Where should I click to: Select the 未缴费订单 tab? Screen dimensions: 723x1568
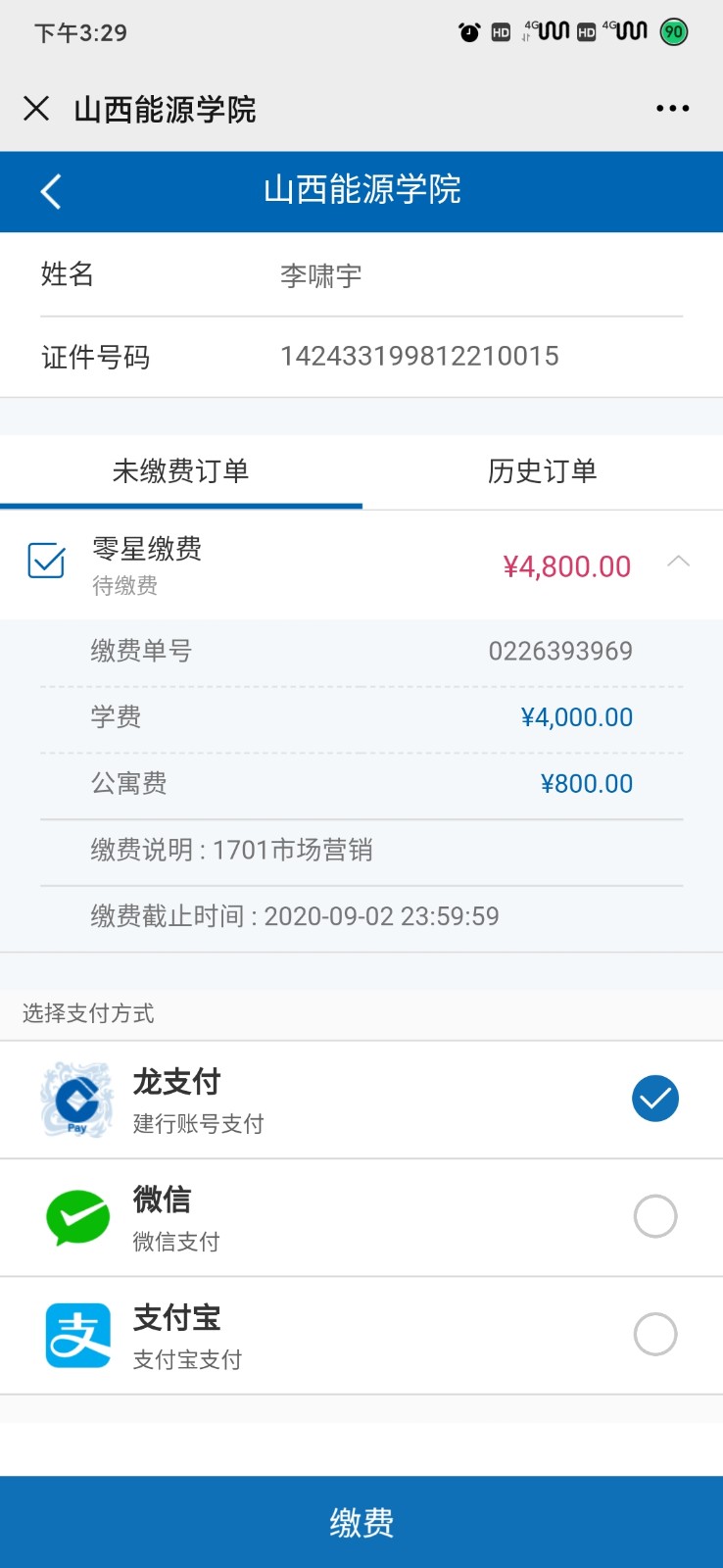[x=180, y=471]
